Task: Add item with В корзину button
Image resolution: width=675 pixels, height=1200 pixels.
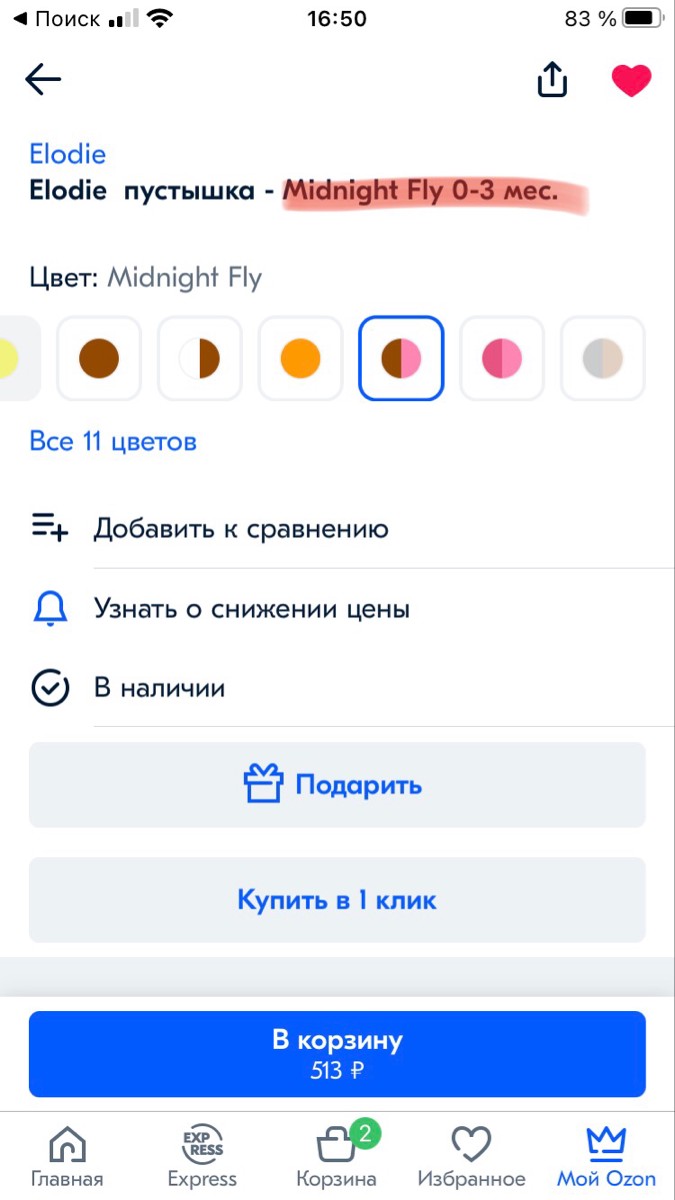Action: click(x=337, y=1054)
